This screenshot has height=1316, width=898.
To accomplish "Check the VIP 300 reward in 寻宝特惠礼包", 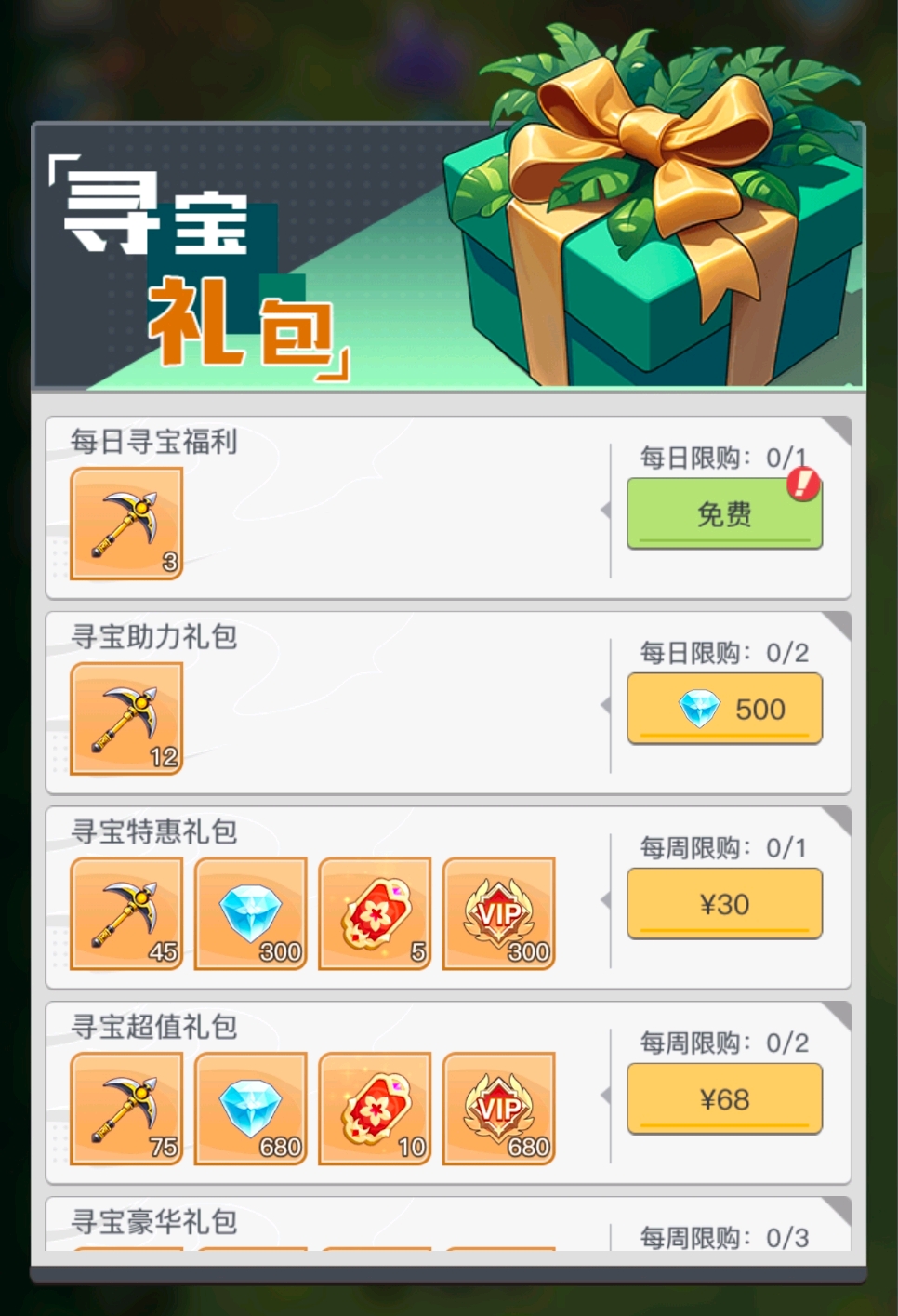I will point(499,914).
